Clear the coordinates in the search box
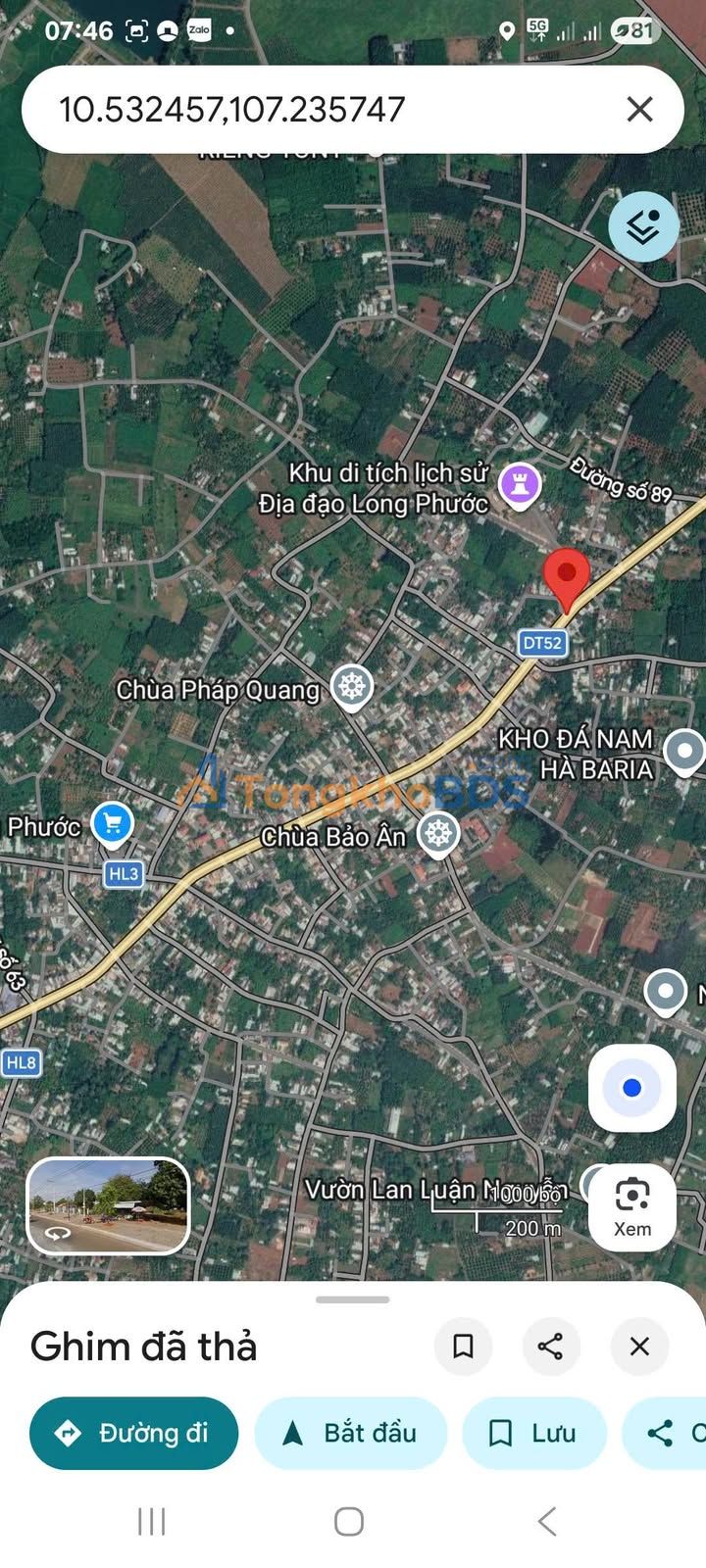Screen dimensions: 706x1568 pos(639,109)
